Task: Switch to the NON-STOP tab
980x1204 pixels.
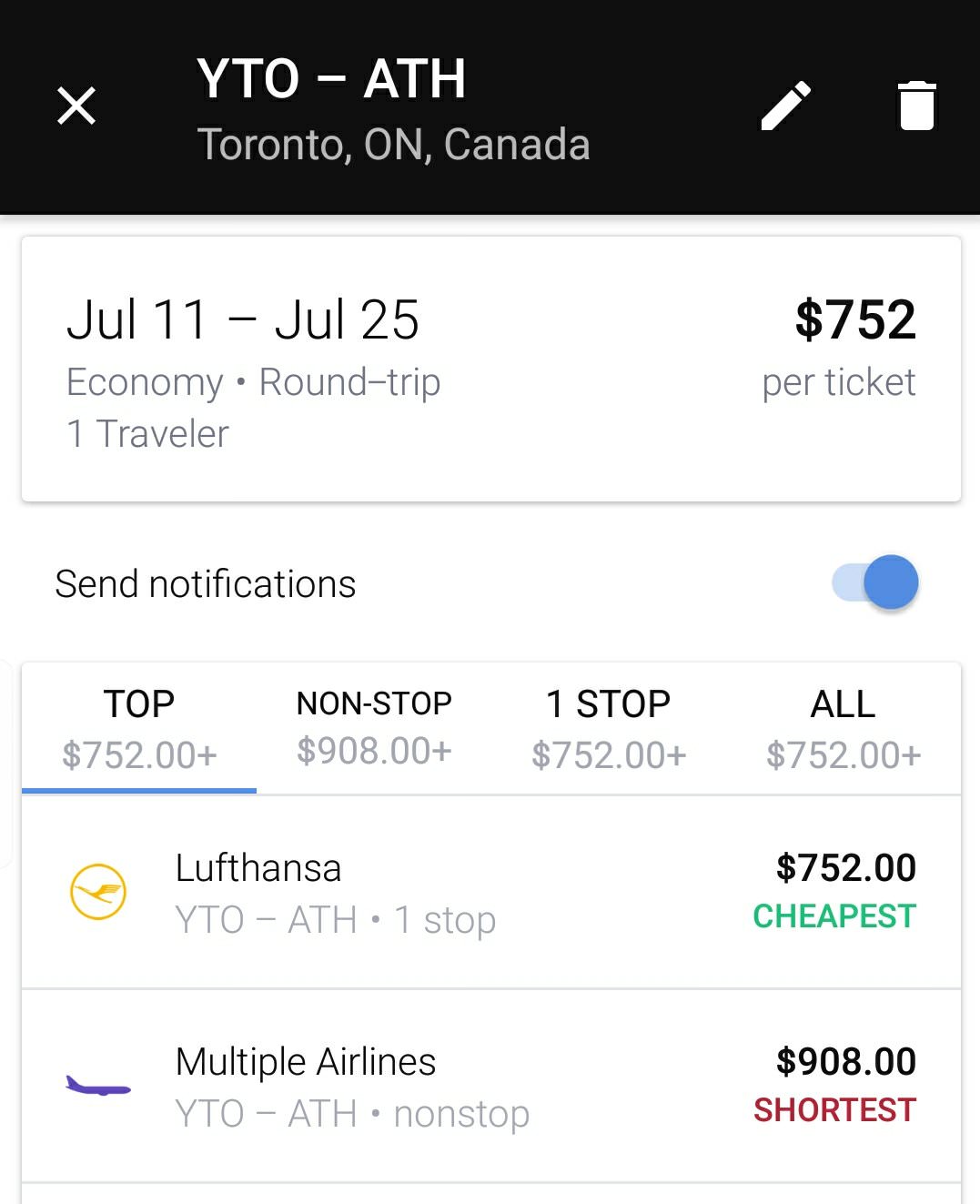Action: click(374, 728)
